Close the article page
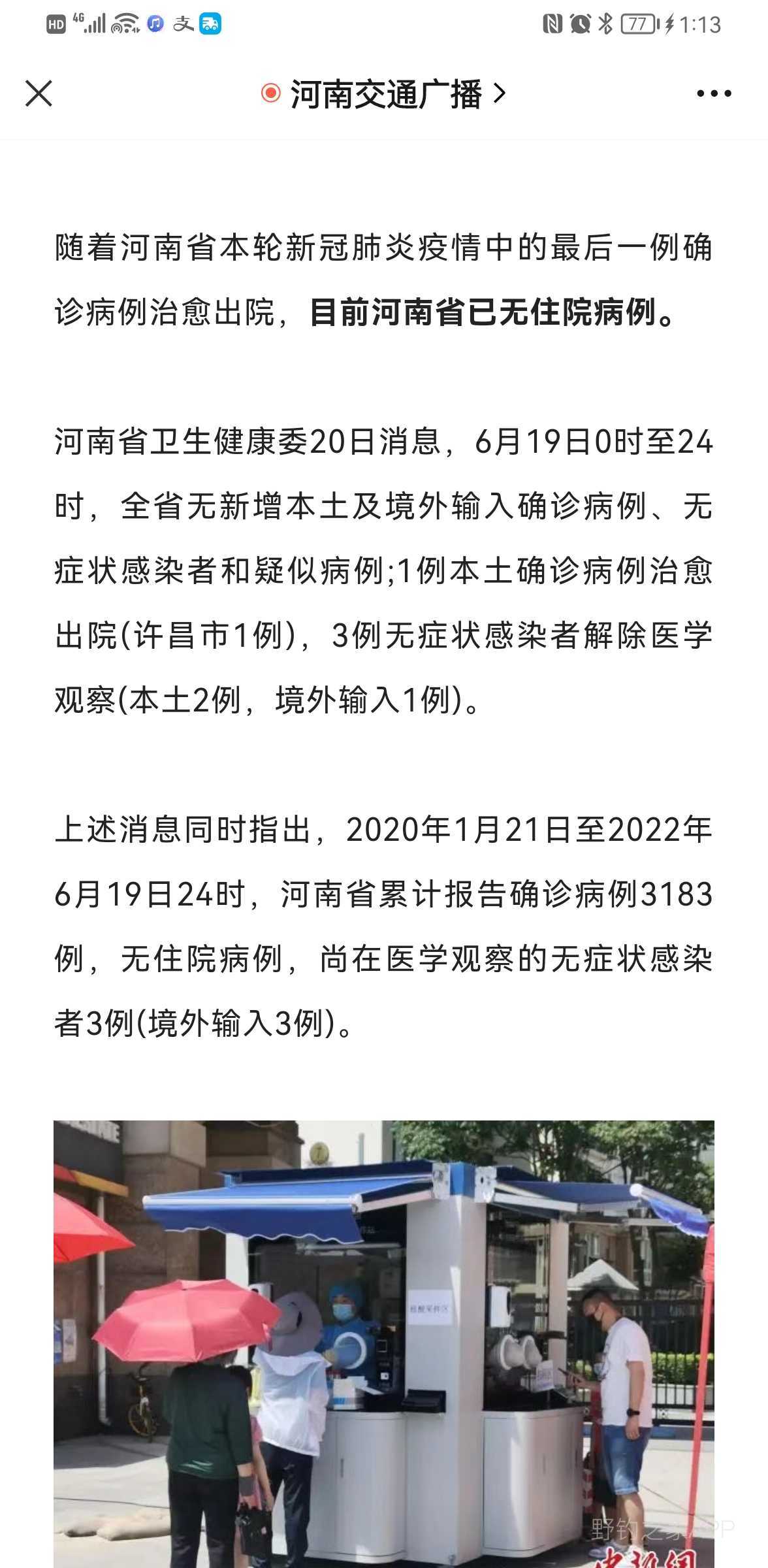The height and width of the screenshot is (1568, 768). [39, 93]
